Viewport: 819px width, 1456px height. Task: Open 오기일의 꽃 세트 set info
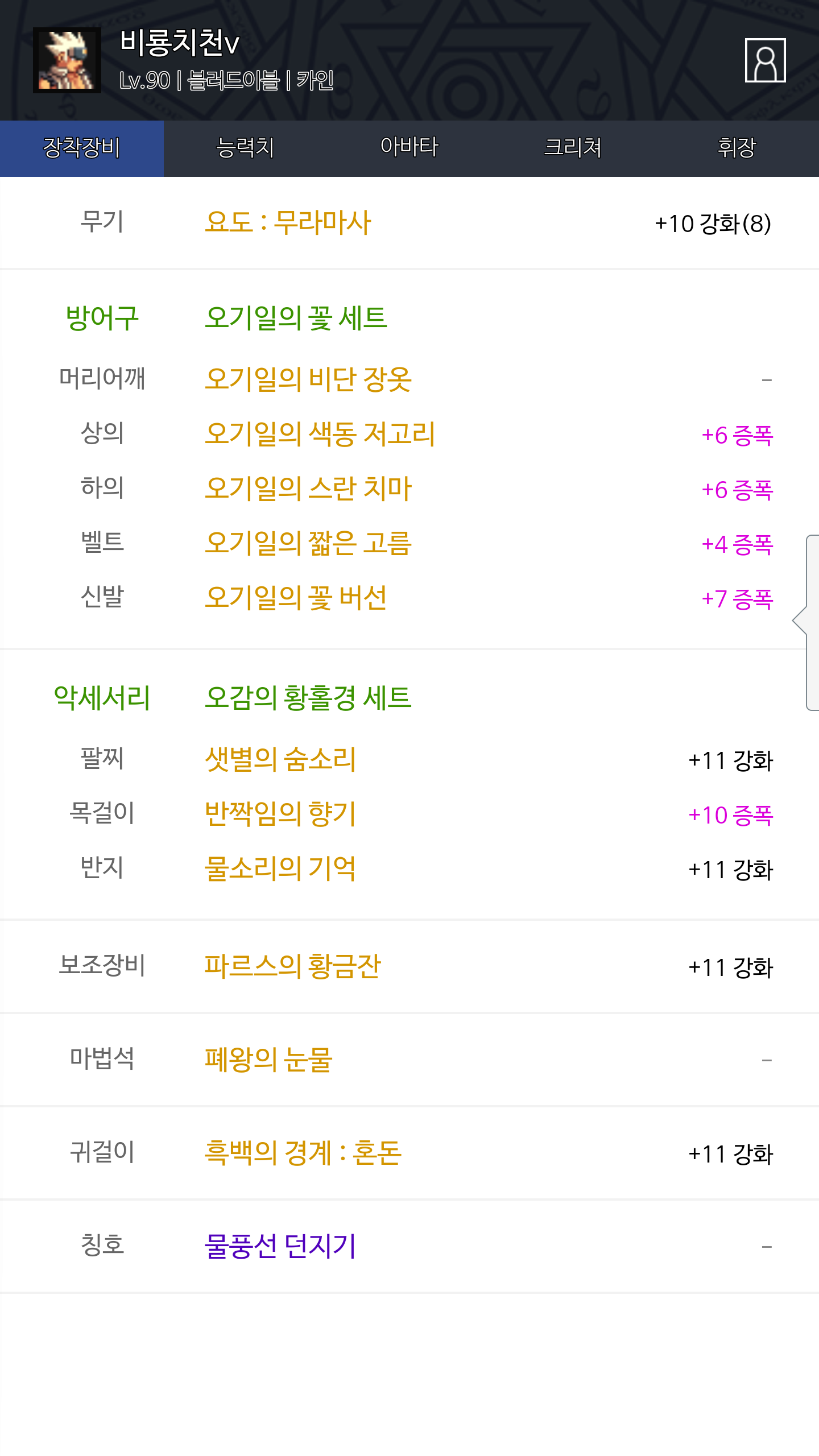click(296, 317)
